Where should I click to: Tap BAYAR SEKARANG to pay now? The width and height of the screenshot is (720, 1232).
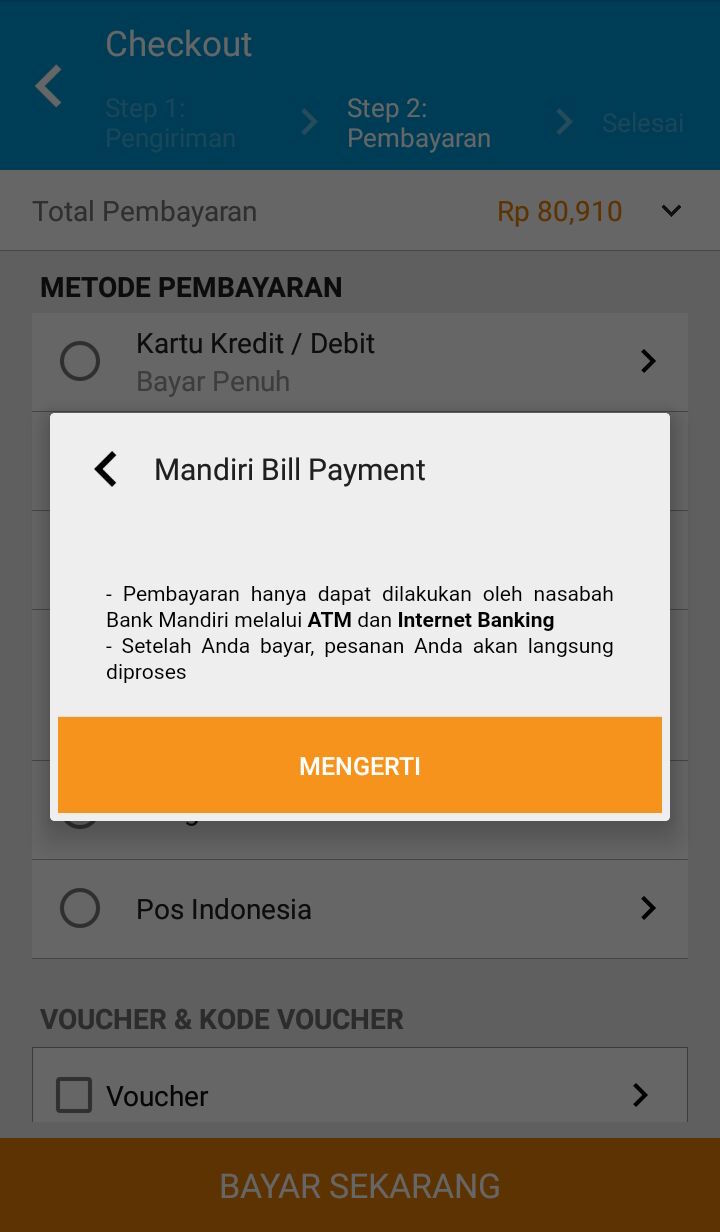click(x=360, y=1185)
